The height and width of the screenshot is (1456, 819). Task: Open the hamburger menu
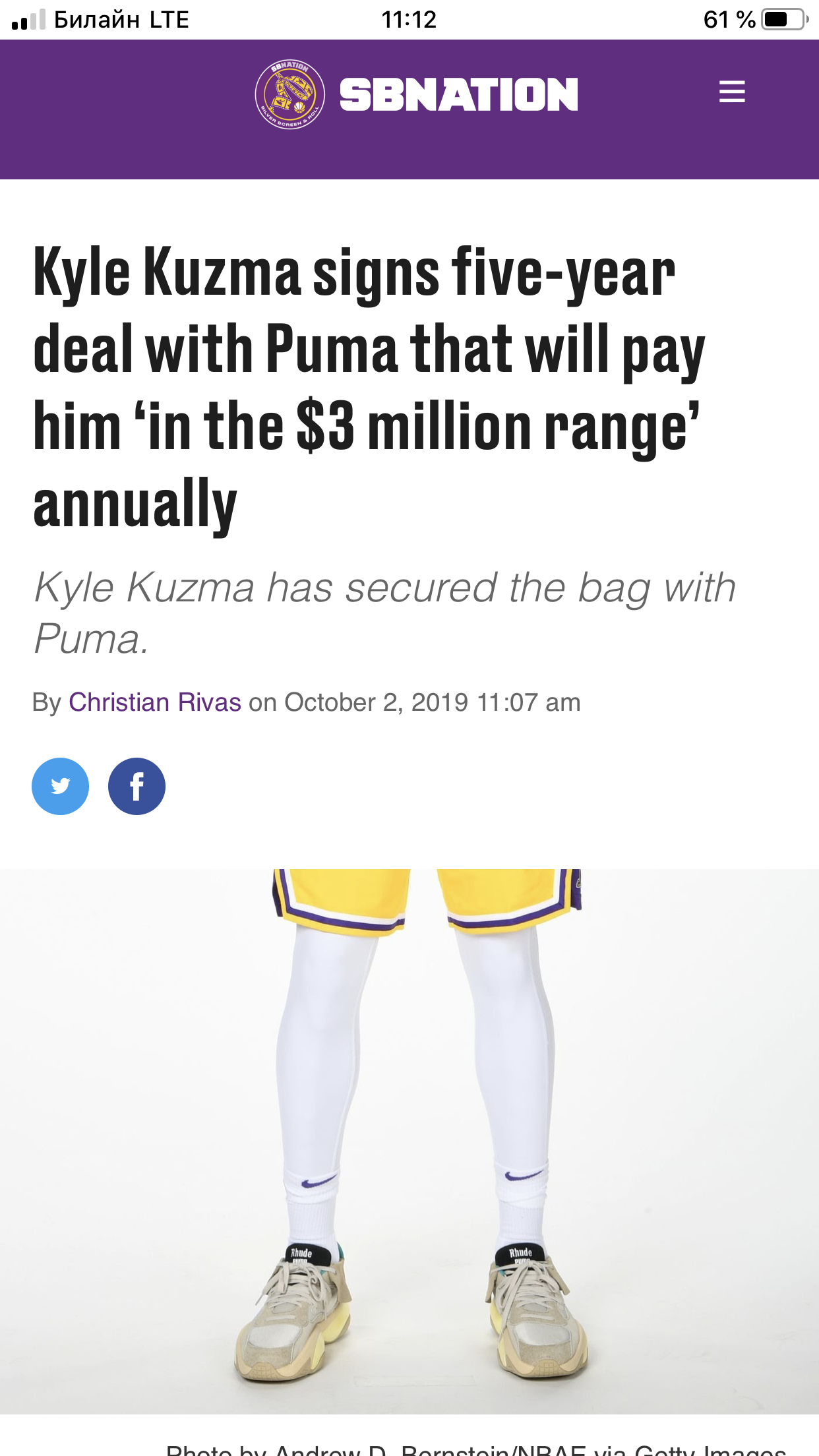pos(732,92)
